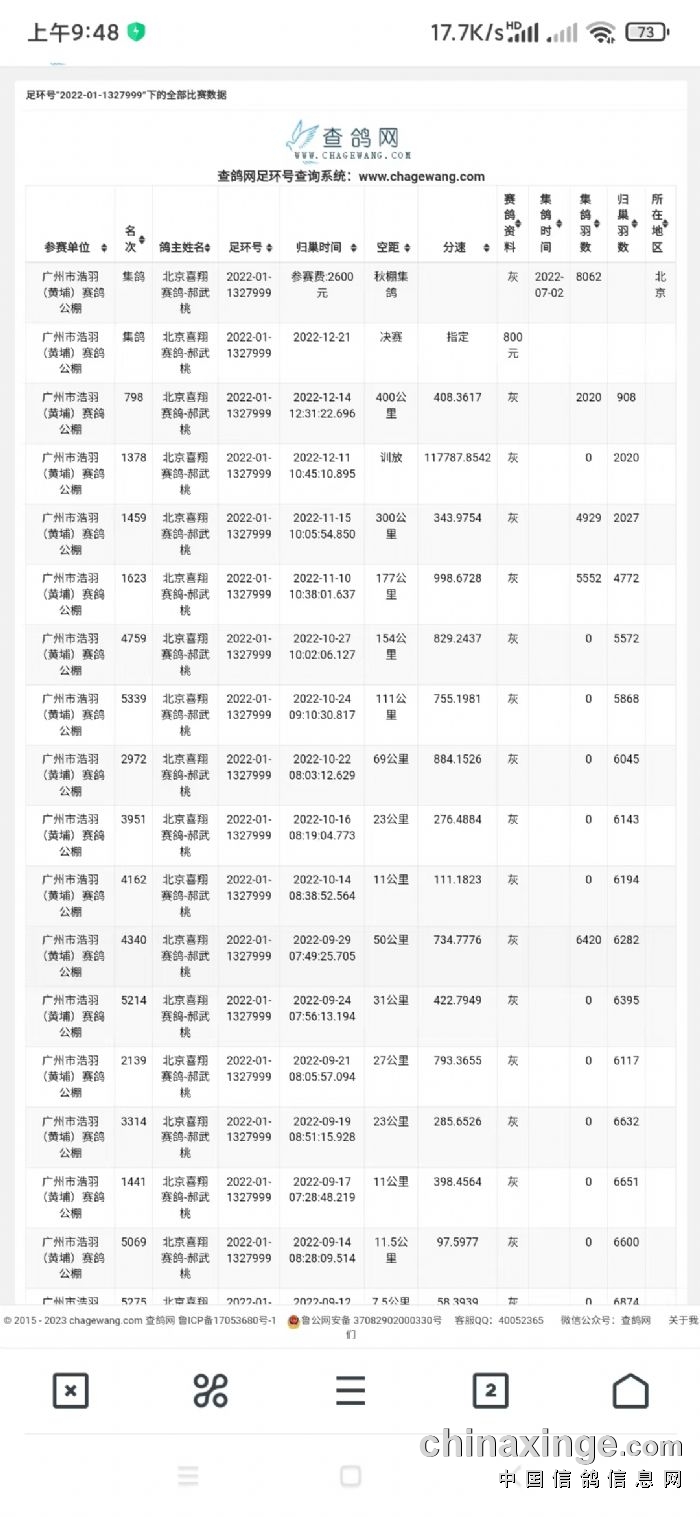The height and width of the screenshot is (1517, 700).
Task: Sort rows by 归巢羽数
Action: pos(625,223)
